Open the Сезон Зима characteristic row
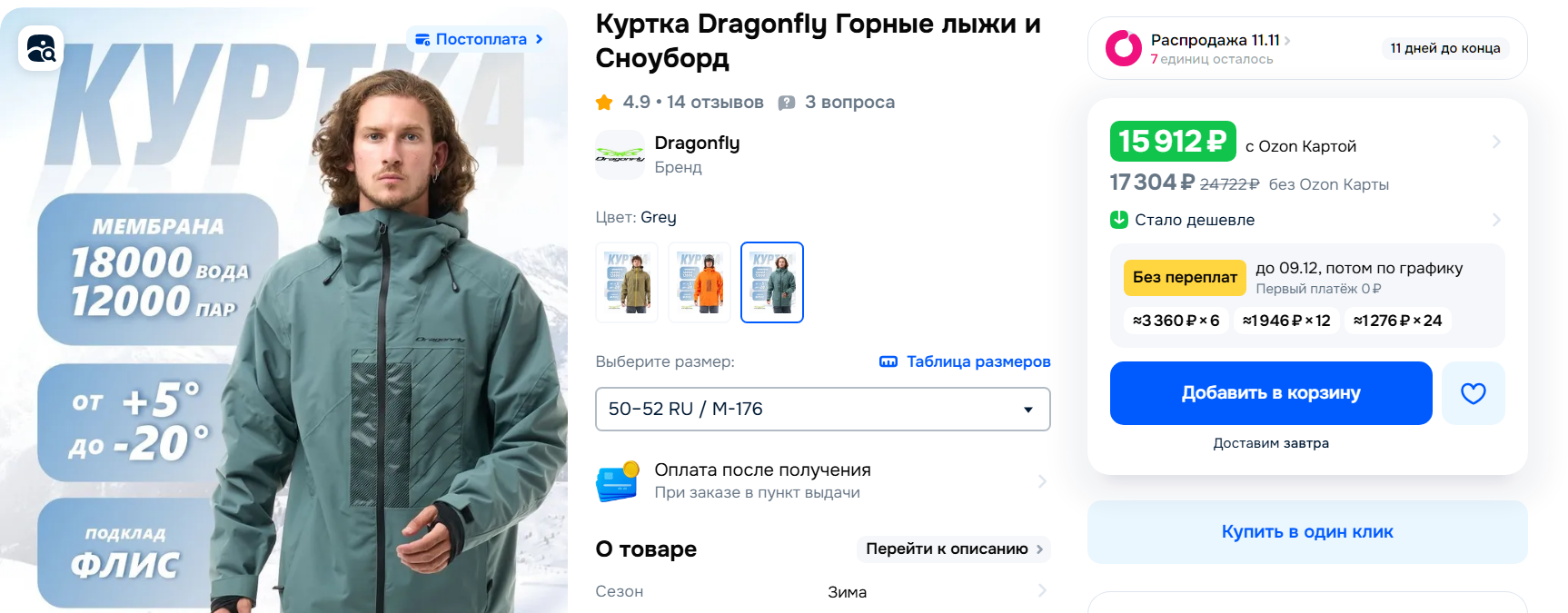Viewport: 1568px width, 613px height. (x=822, y=591)
